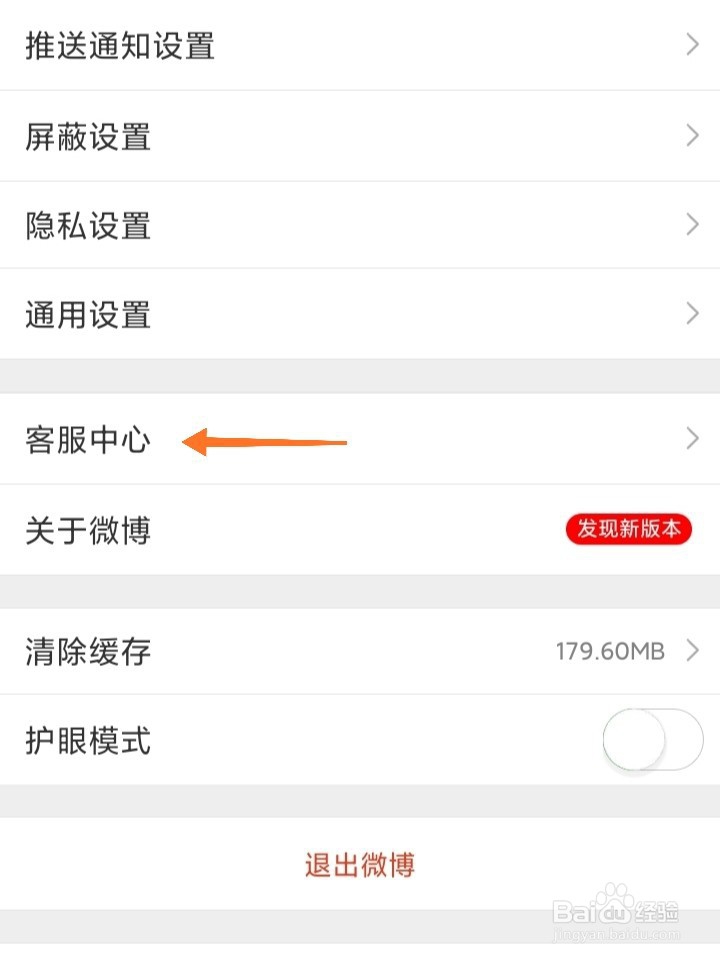
Task: Enable the 护眼模式 eye protection switch
Action: pos(651,739)
